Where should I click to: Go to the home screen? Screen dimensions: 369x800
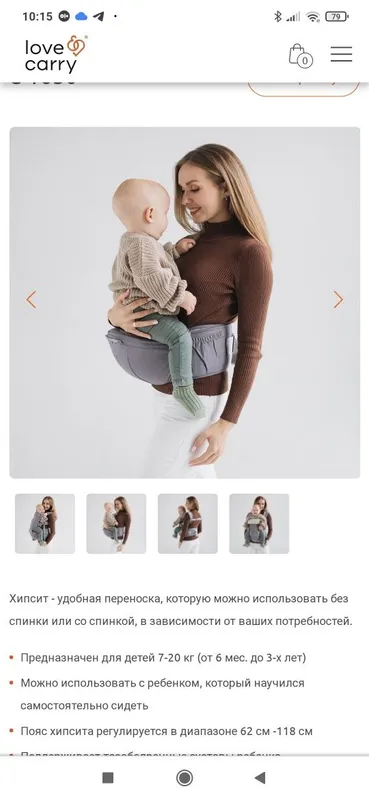coord(184,778)
